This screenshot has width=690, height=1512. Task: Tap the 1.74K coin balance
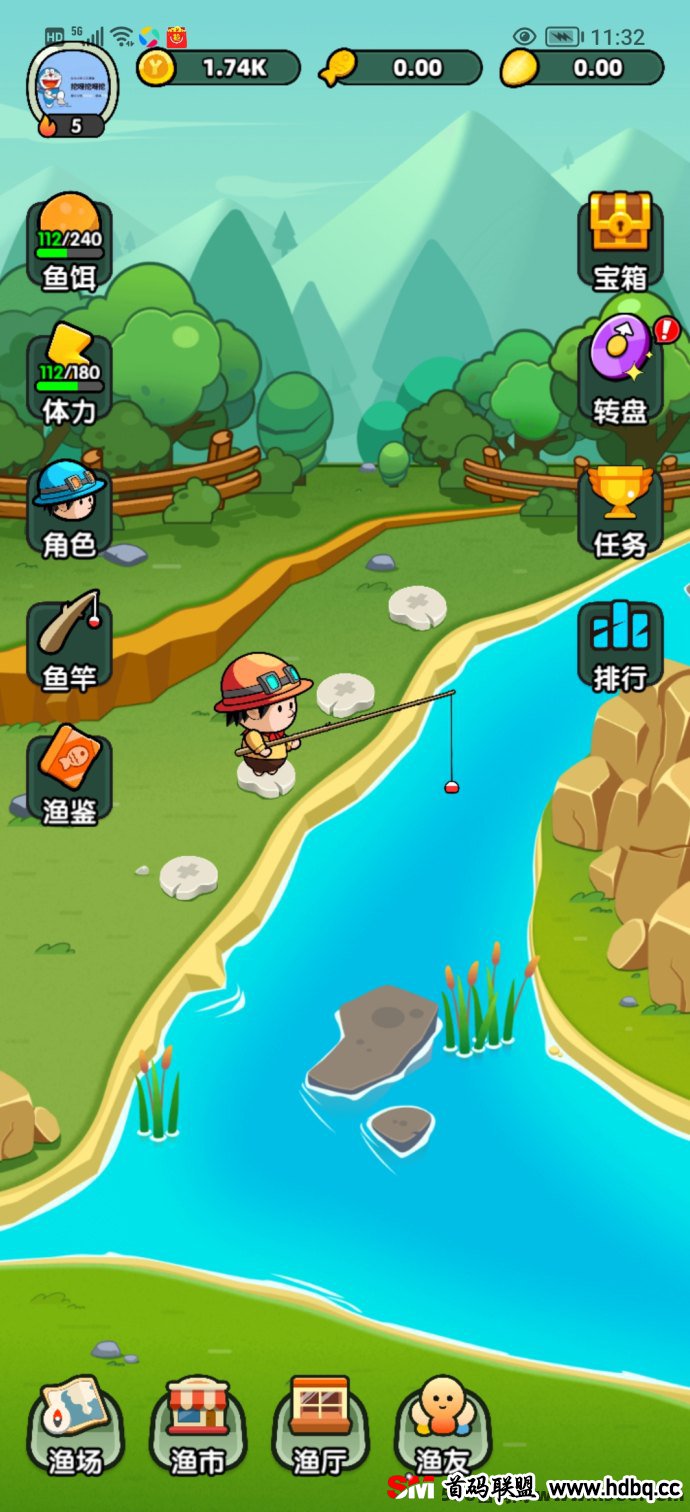pyautogui.click(x=219, y=68)
